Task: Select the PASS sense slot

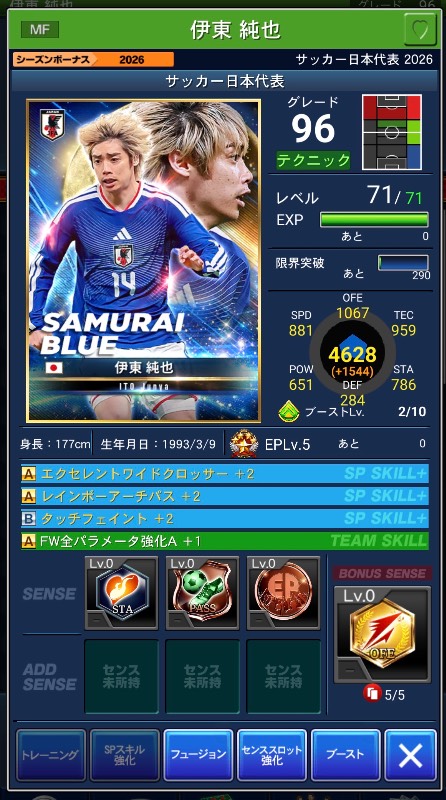Action: pos(202,593)
